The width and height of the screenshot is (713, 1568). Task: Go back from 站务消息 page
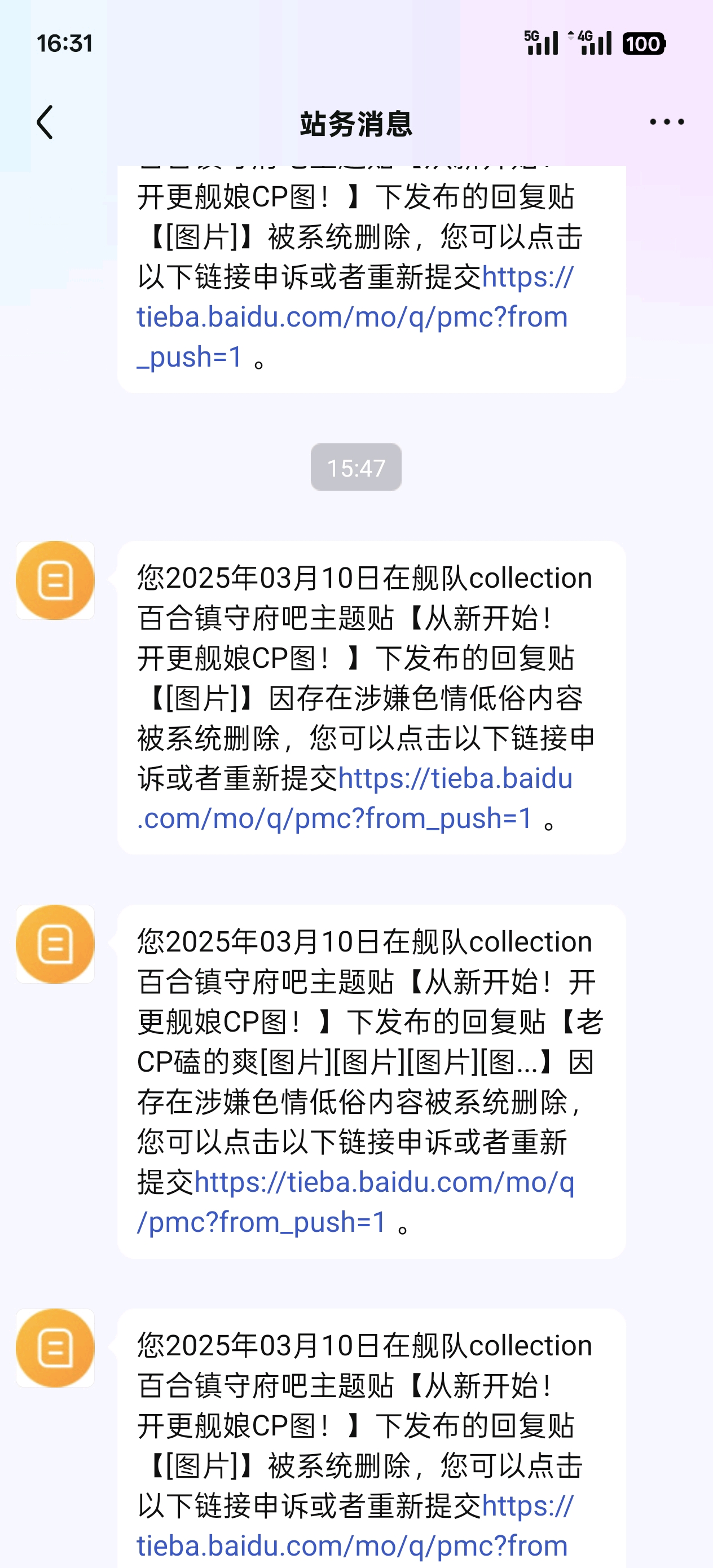pyautogui.click(x=45, y=122)
